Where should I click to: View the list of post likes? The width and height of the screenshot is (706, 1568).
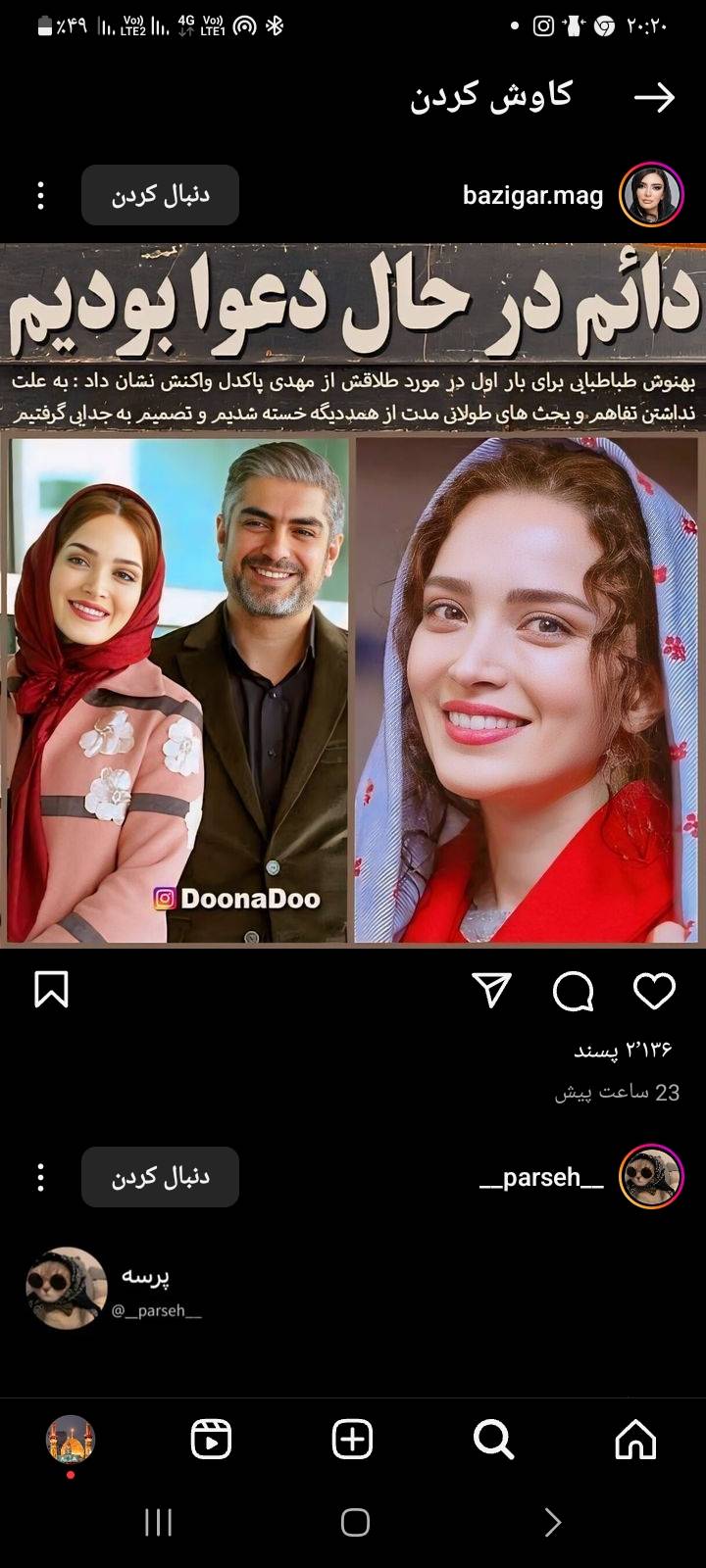point(623,1051)
